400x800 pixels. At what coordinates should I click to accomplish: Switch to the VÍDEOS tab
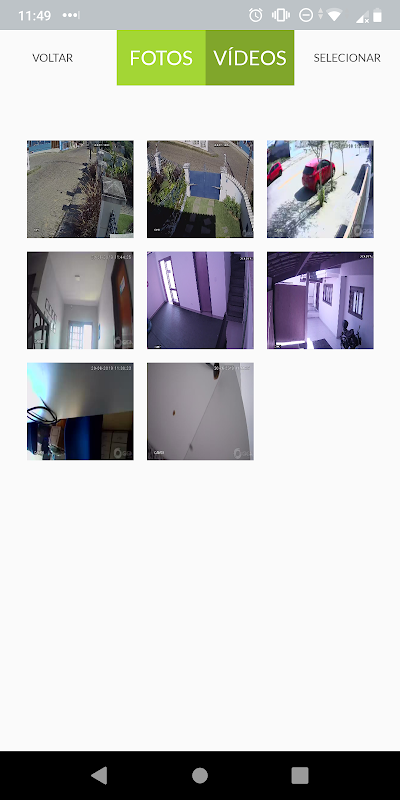coord(250,58)
